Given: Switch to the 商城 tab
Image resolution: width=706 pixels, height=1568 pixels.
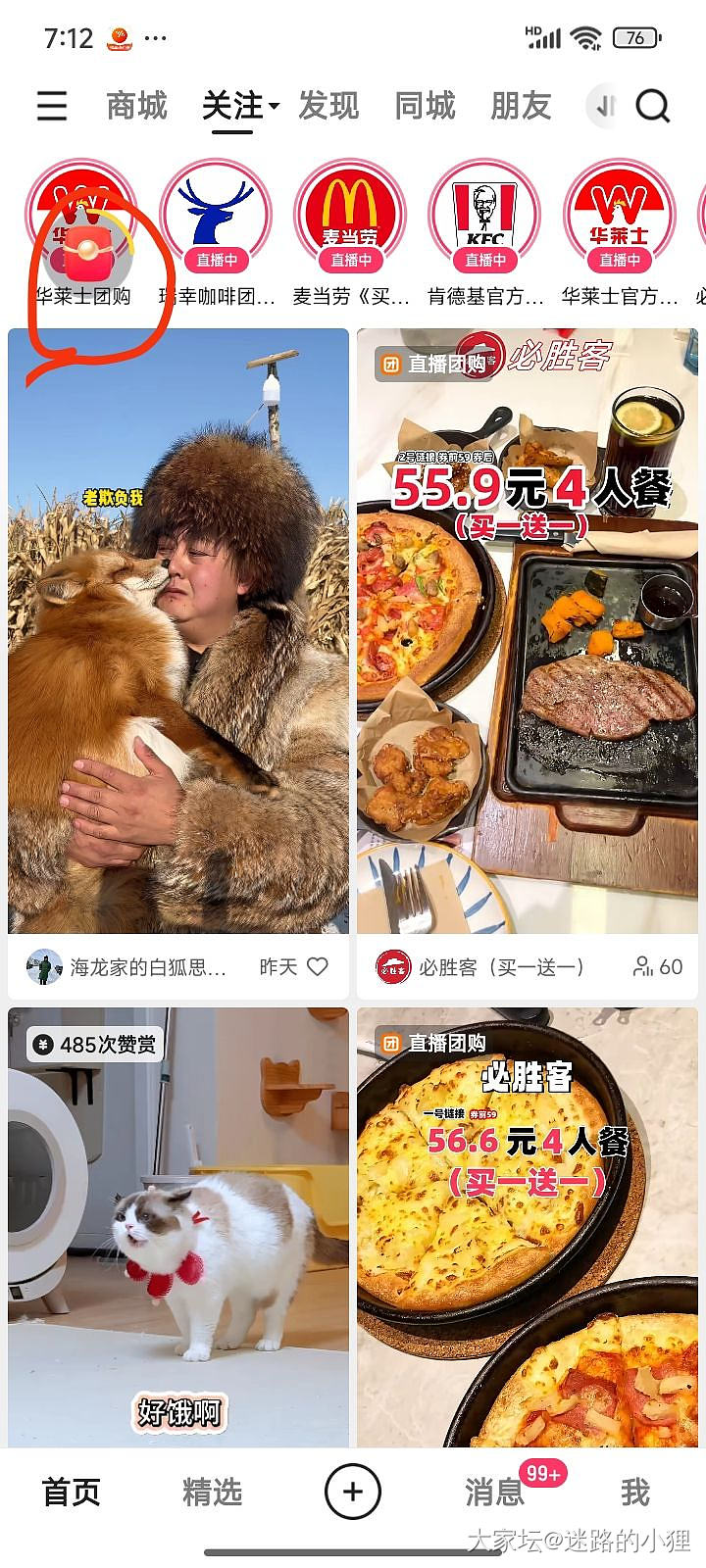Looking at the screenshot, I should (x=136, y=106).
